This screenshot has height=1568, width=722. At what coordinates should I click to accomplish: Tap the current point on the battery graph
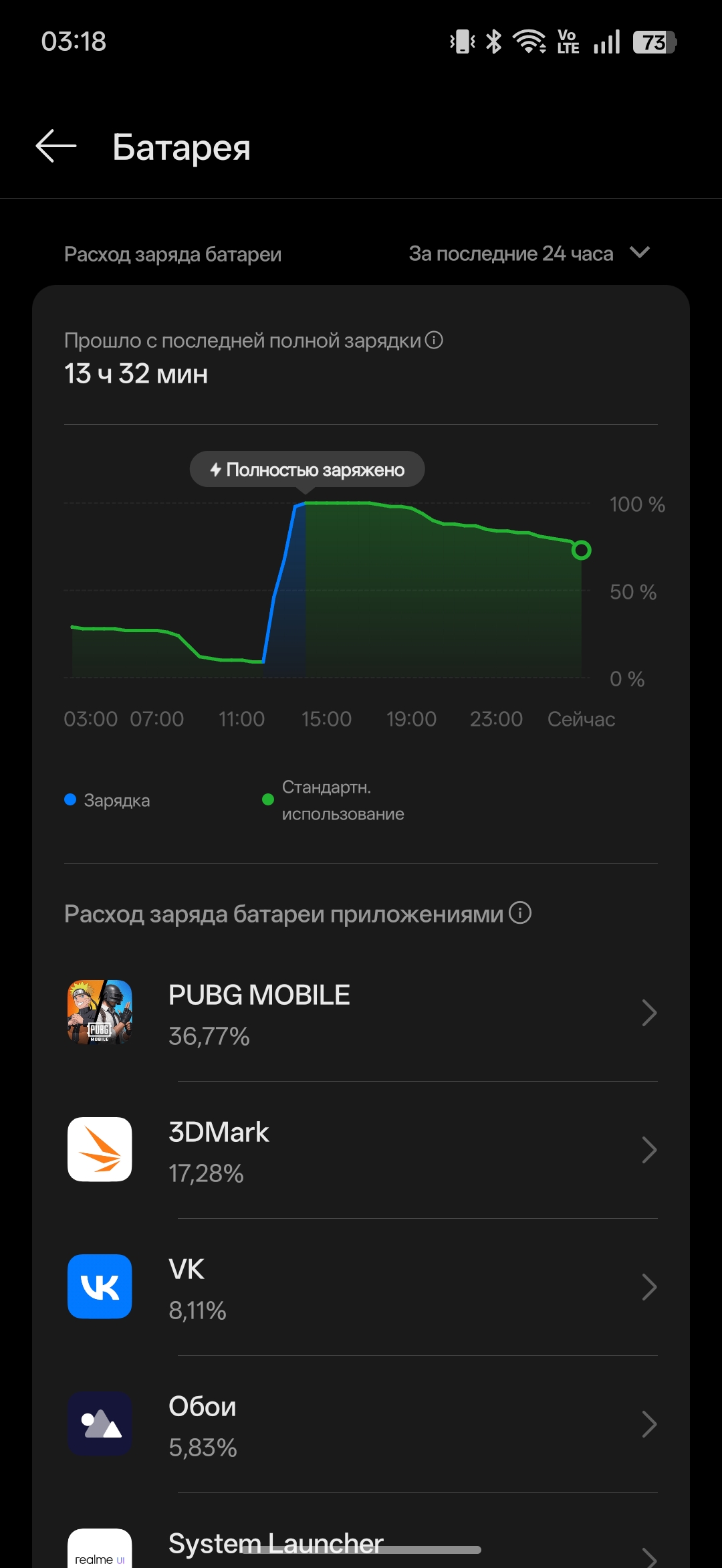pos(581,550)
